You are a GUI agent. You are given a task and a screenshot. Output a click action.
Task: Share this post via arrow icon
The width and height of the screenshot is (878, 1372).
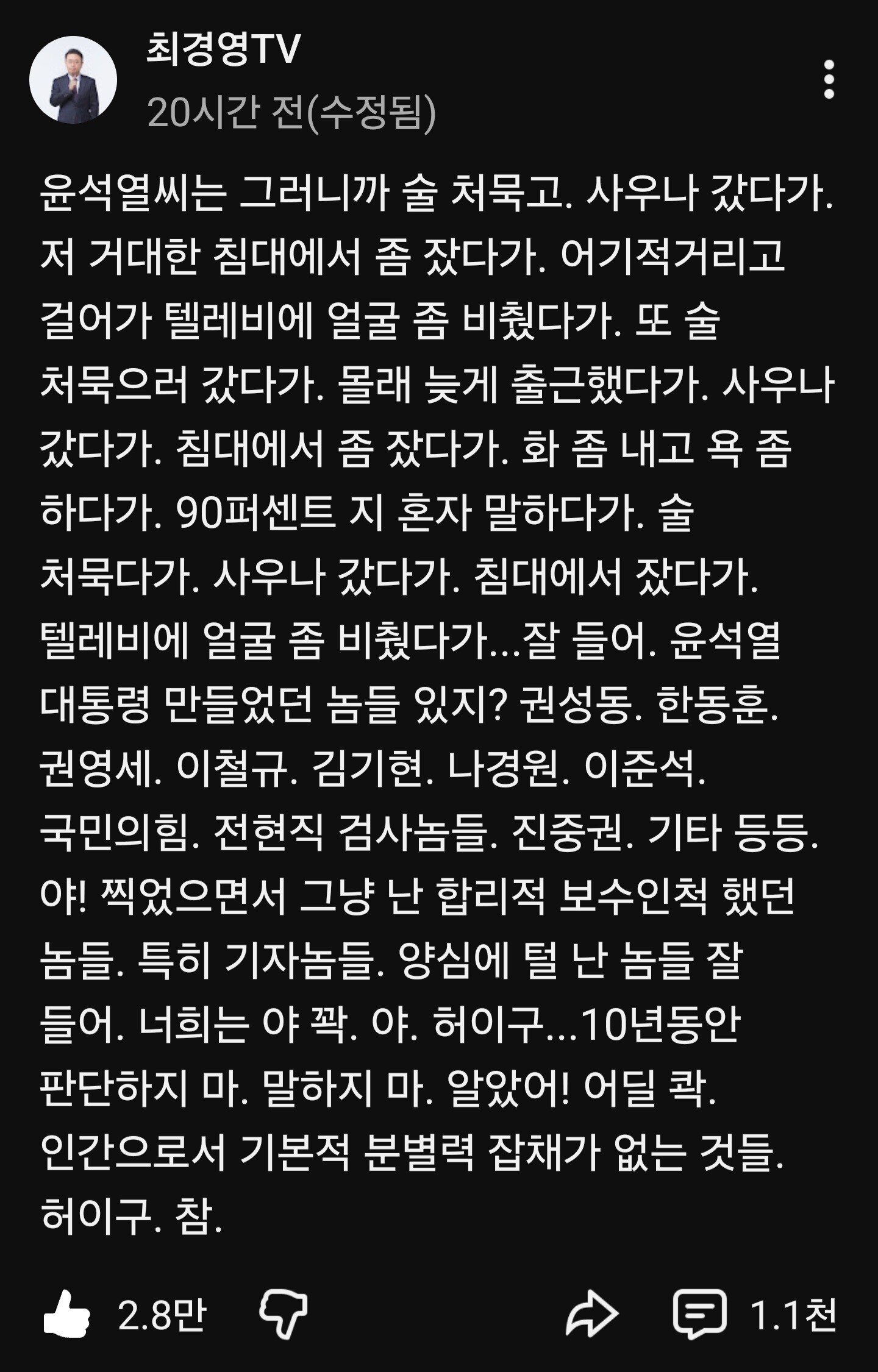tap(592, 1313)
